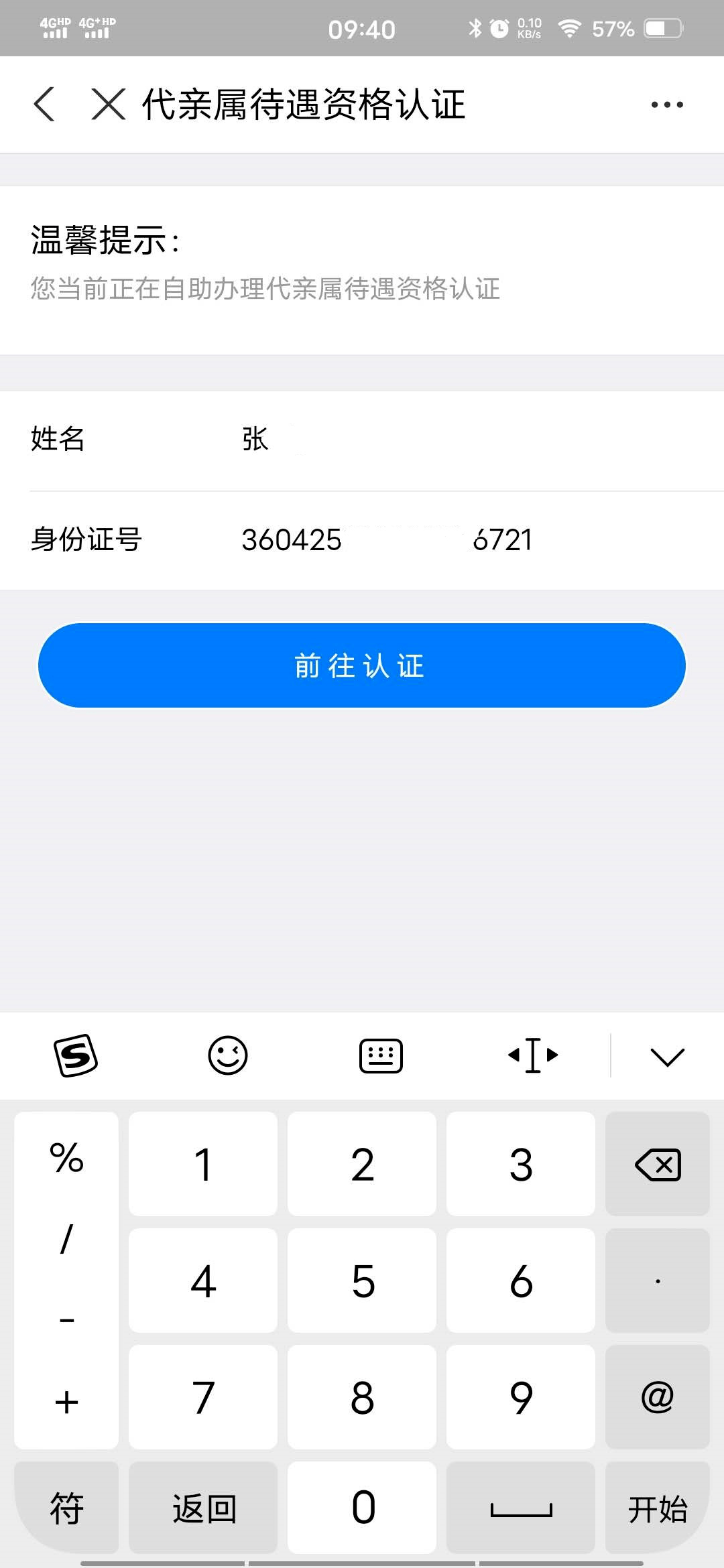
Task: Open the three-dot more options menu
Action: coord(667,105)
